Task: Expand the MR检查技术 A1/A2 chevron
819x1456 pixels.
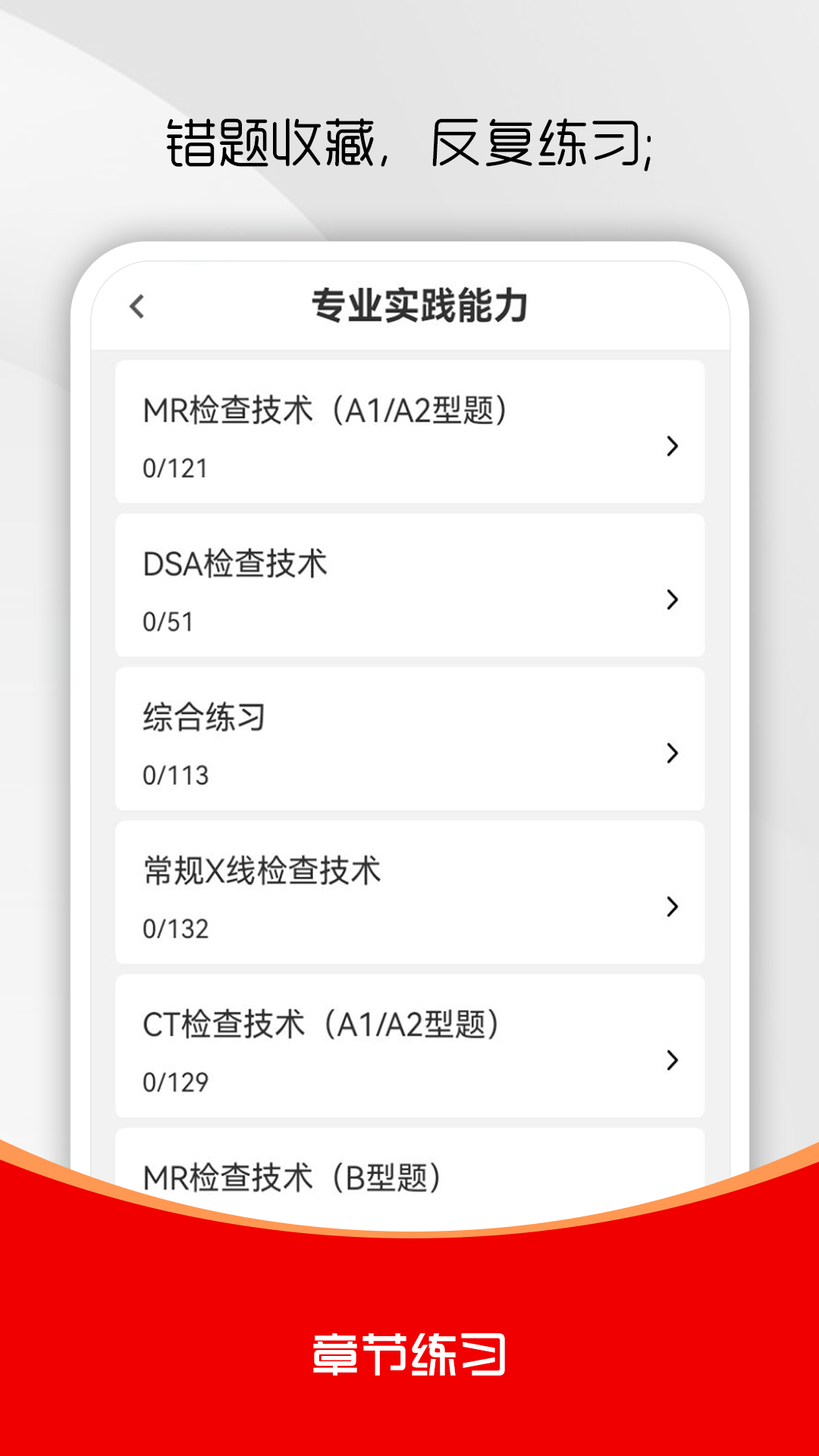Action: [672, 448]
